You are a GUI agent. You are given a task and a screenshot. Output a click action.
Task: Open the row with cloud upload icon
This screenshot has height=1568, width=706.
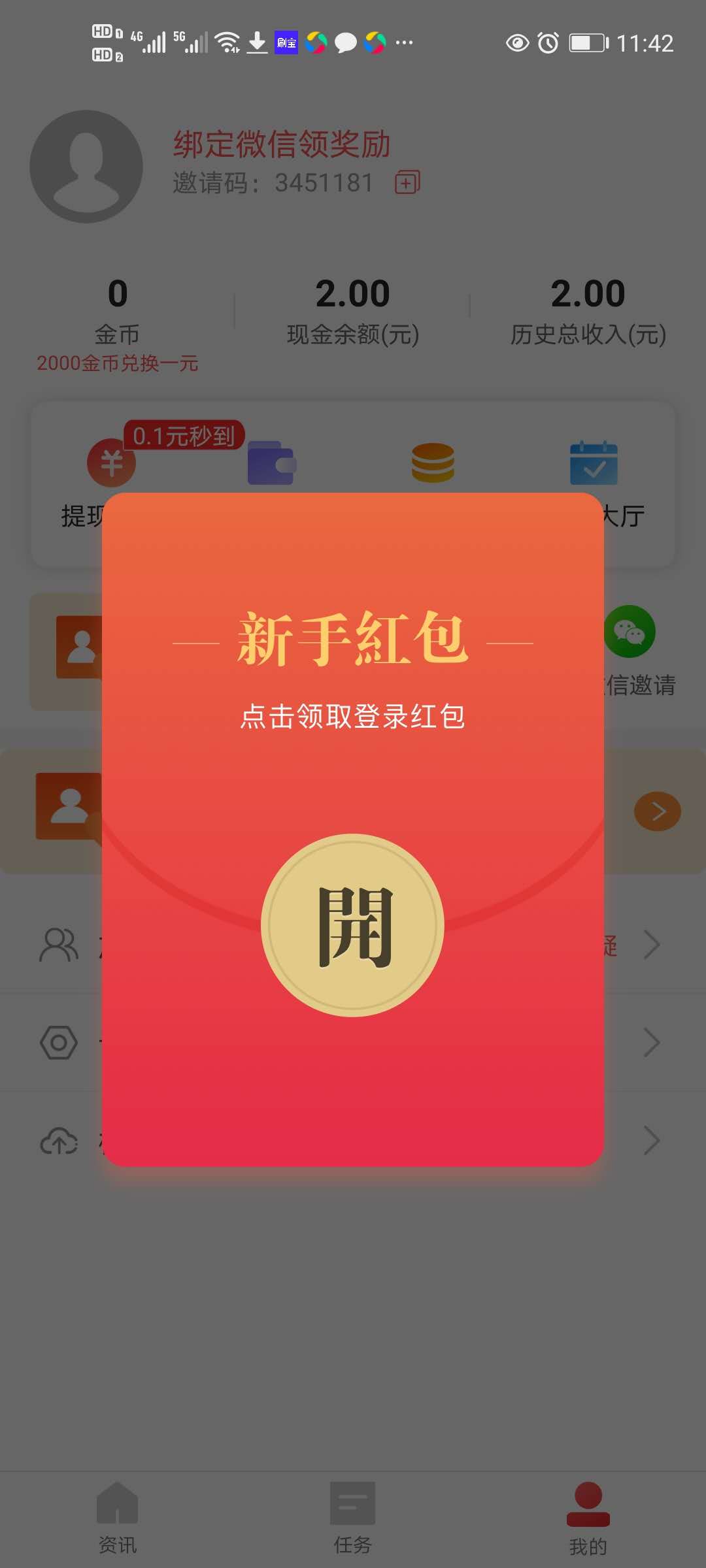[59, 1141]
